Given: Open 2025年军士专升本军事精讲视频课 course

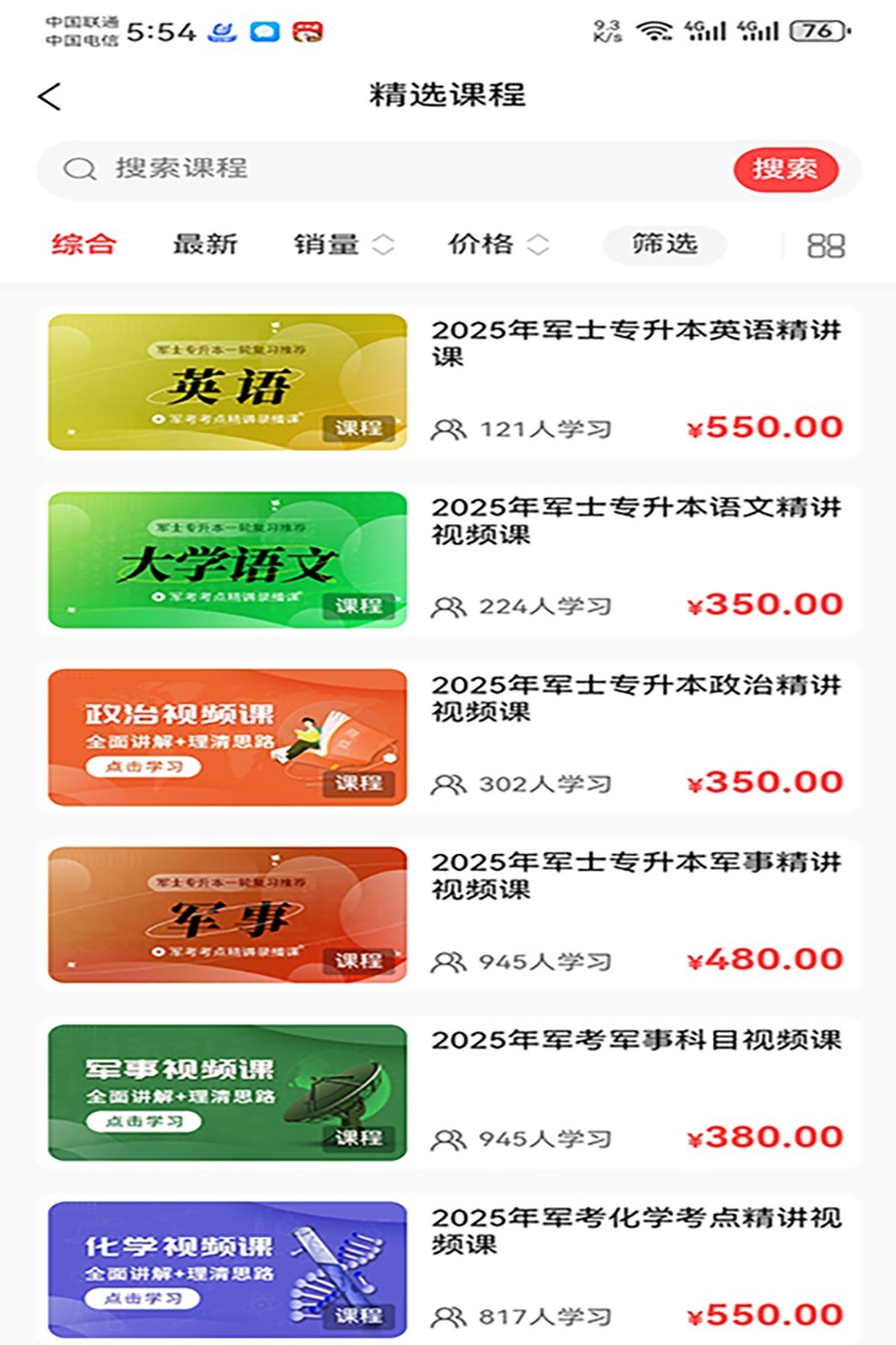Looking at the screenshot, I should (x=635, y=876).
